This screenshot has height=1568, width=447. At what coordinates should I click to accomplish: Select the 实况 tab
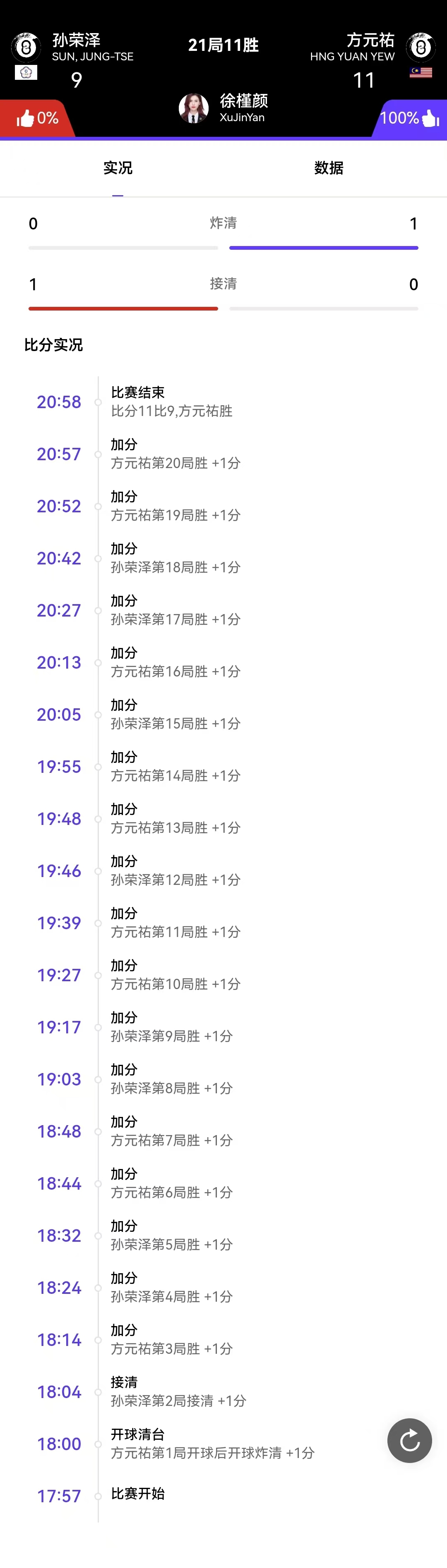coord(118,168)
